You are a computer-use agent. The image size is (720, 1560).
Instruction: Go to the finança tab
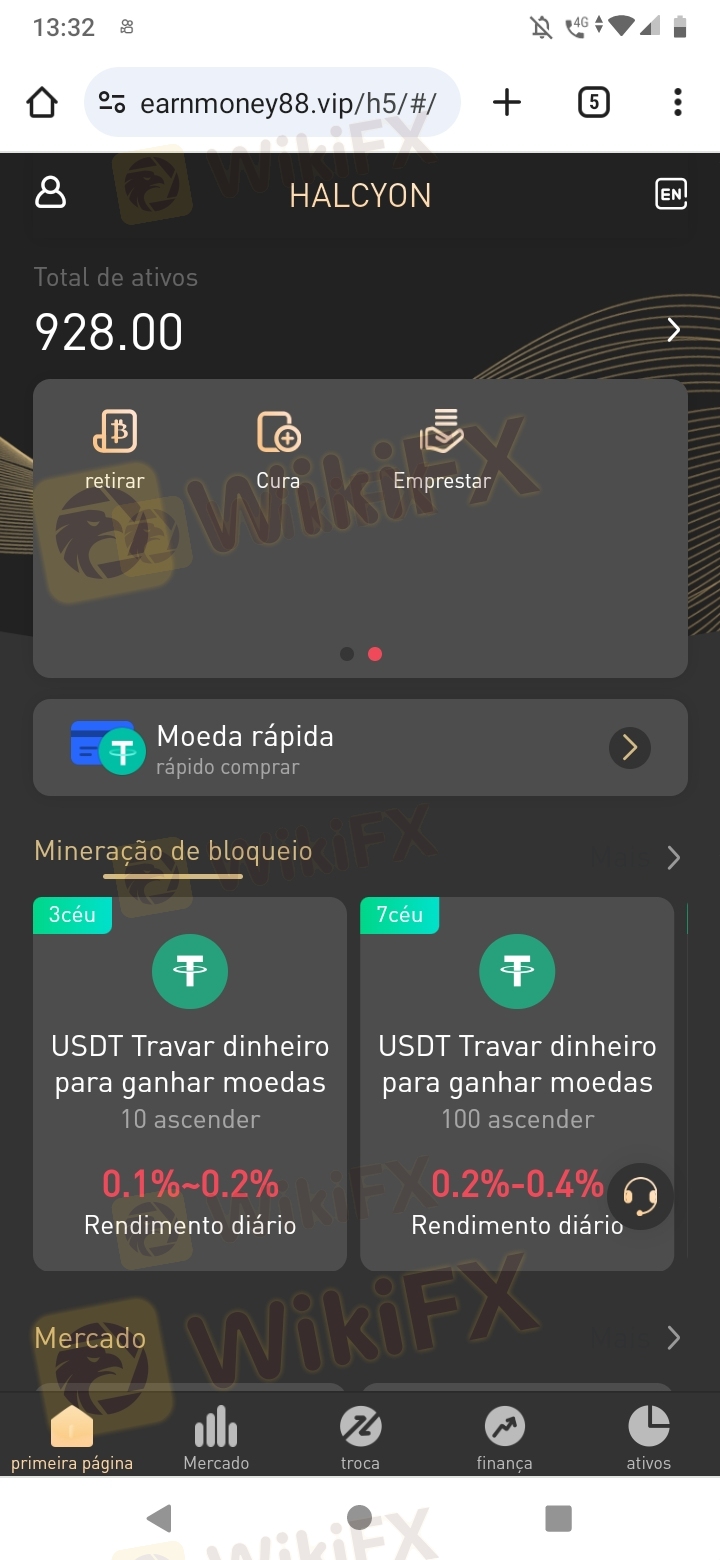tap(504, 1438)
